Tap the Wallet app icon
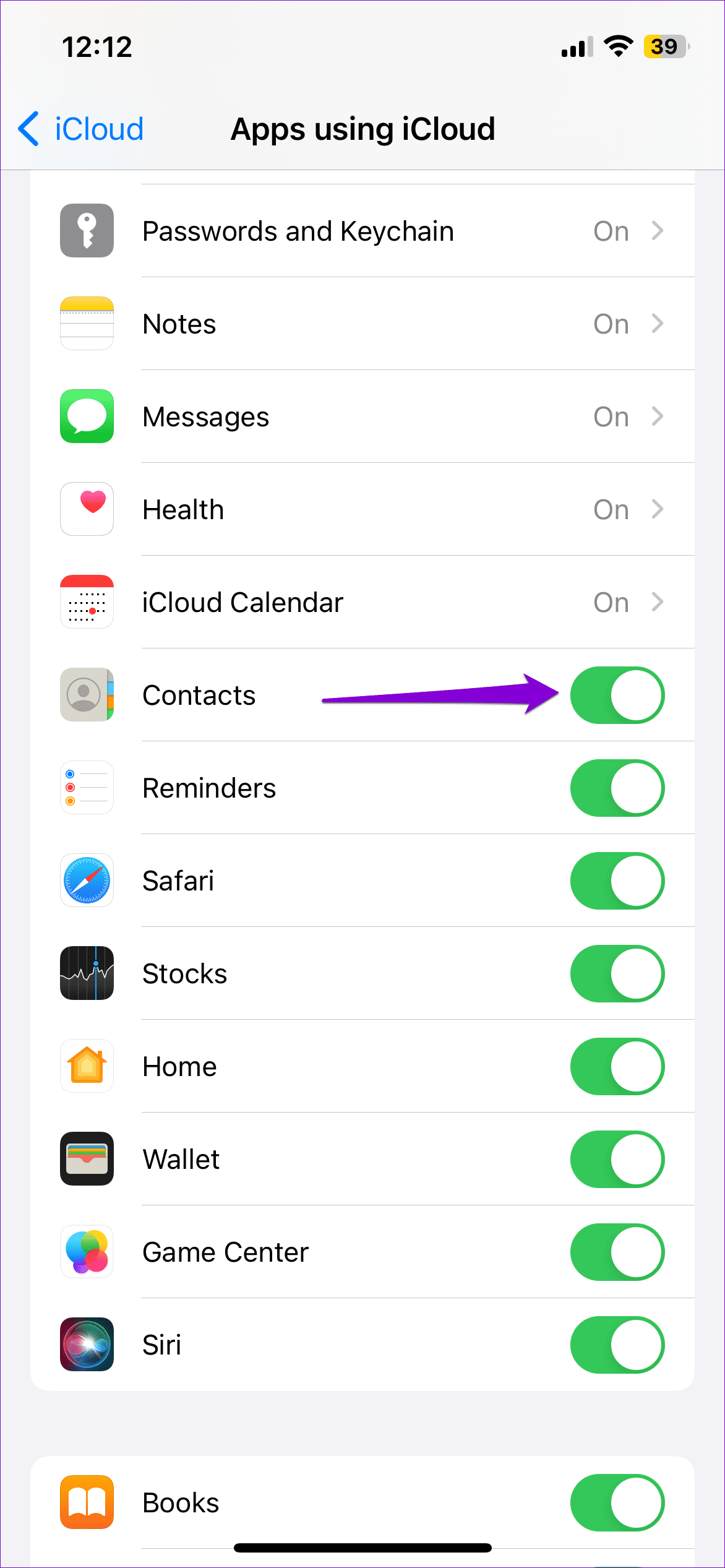This screenshot has height=1568, width=725. [x=87, y=1159]
